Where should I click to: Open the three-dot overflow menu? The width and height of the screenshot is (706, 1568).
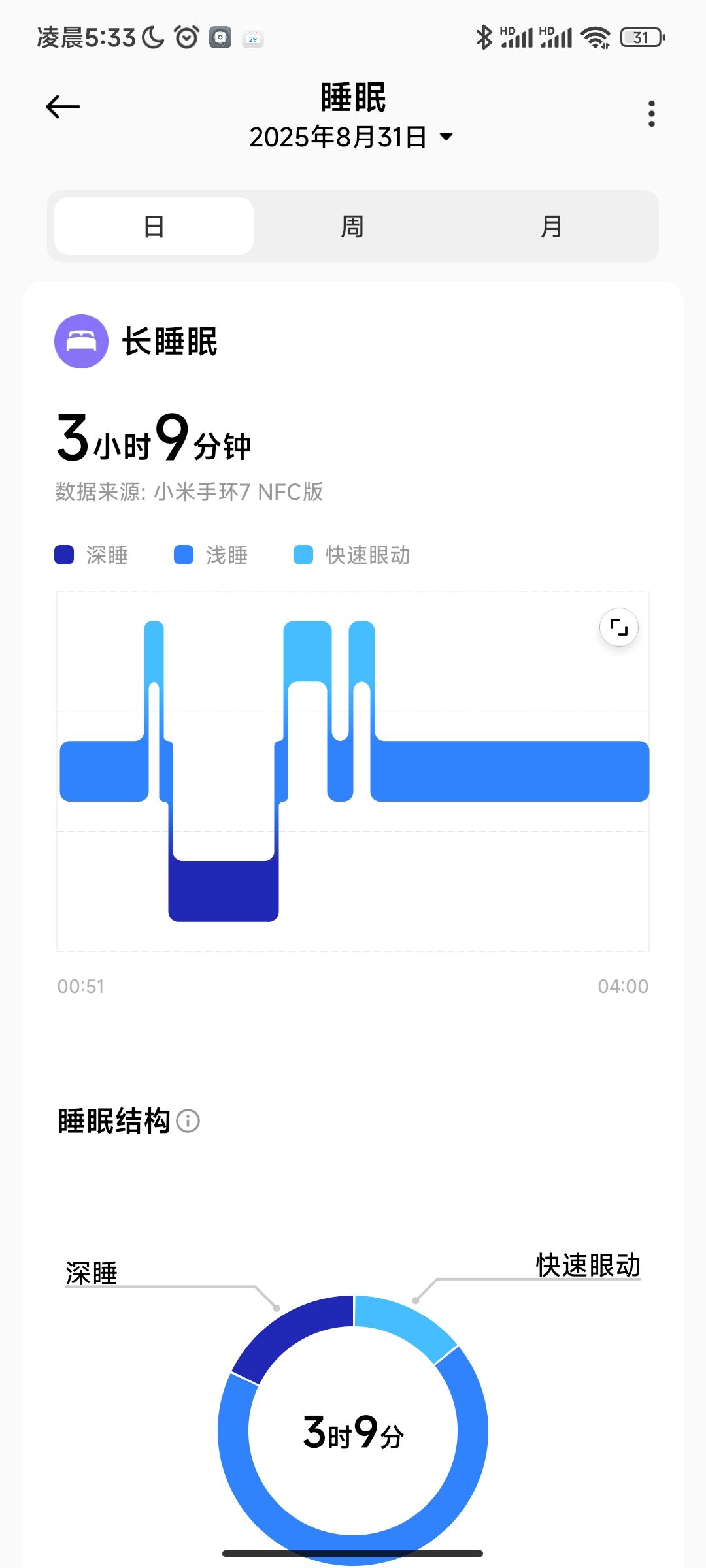point(651,114)
